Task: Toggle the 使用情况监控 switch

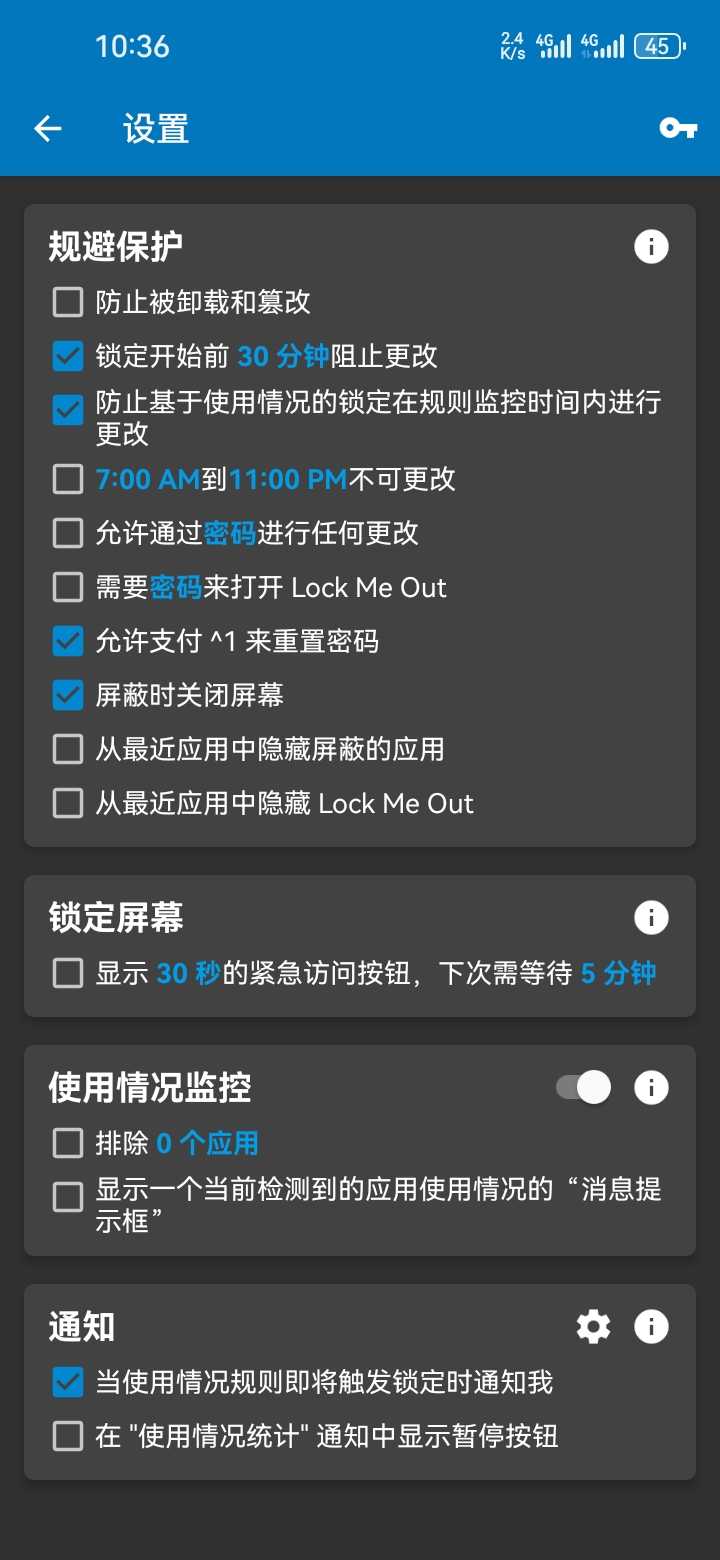Action: pos(584,1087)
